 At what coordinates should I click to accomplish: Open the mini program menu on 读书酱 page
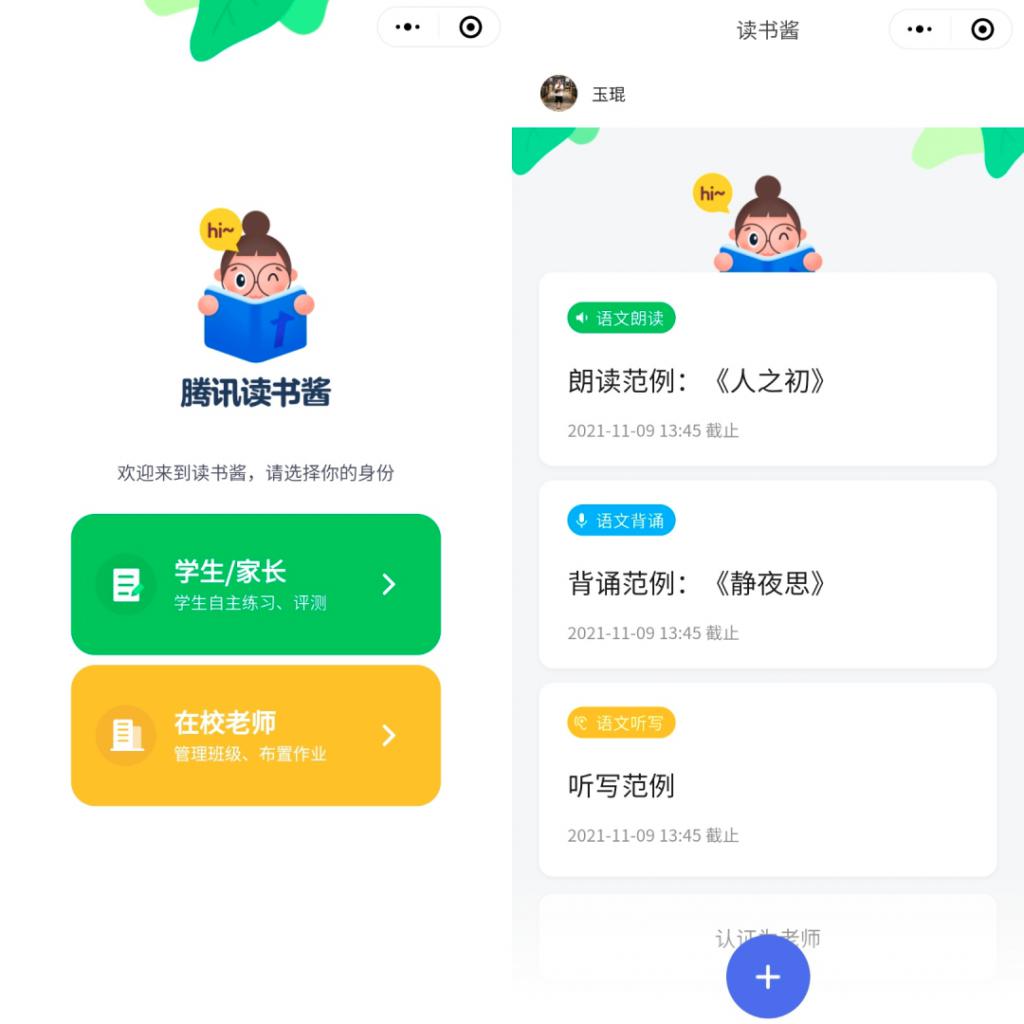coord(920,29)
